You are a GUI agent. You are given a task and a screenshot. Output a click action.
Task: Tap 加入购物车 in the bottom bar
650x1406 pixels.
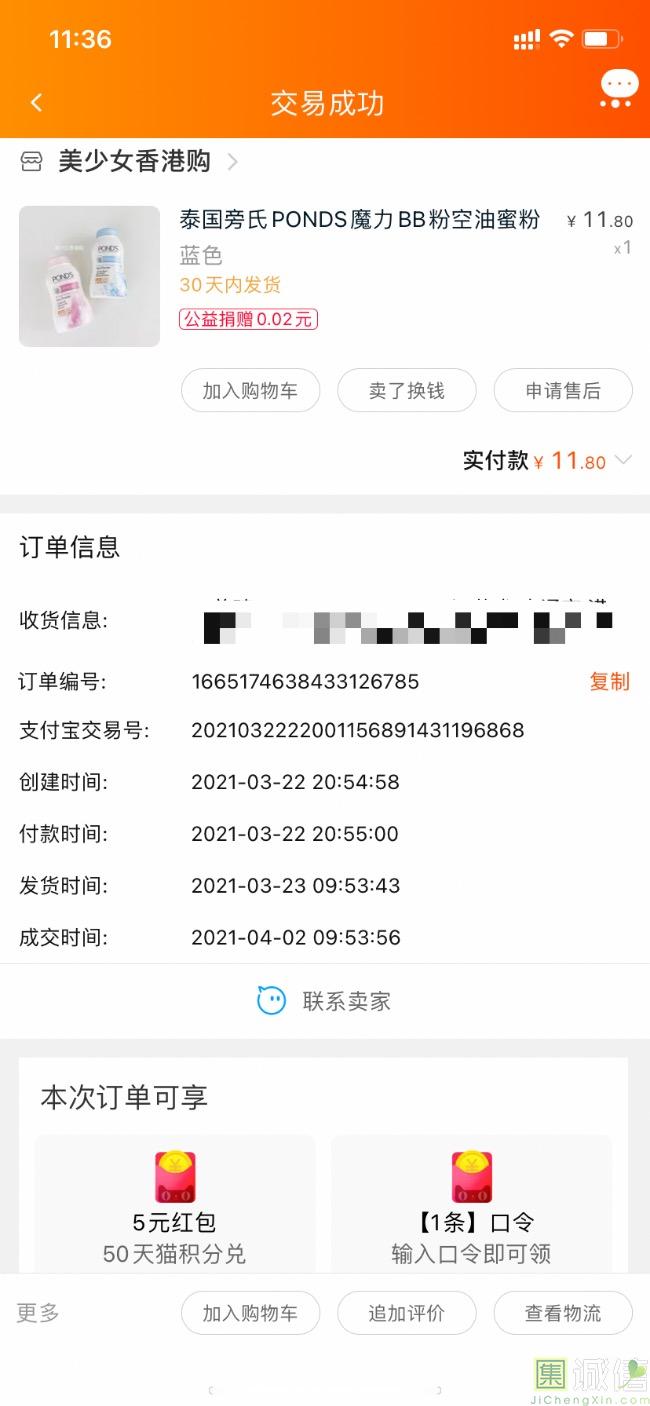tap(250, 1313)
